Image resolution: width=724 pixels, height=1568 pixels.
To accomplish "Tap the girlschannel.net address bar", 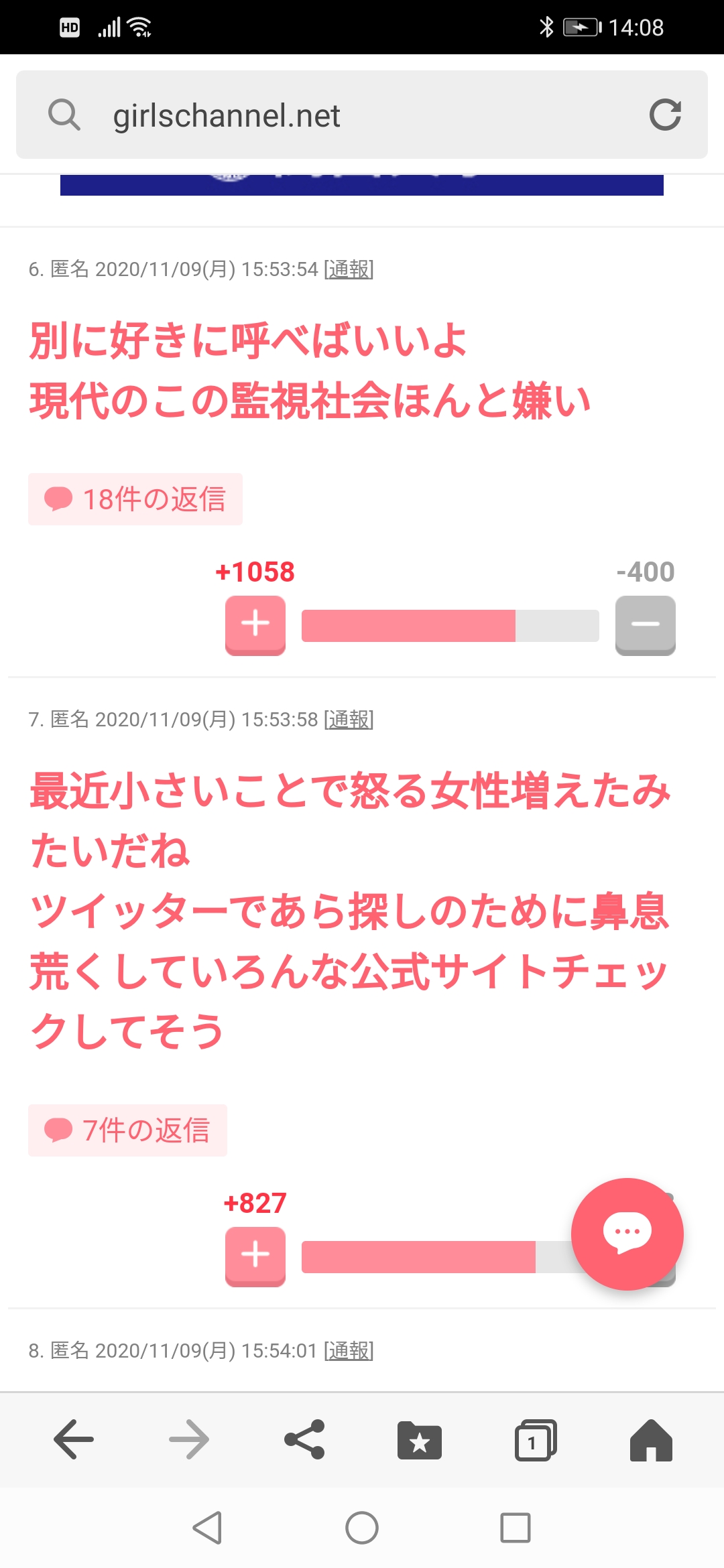I will (x=335, y=115).
